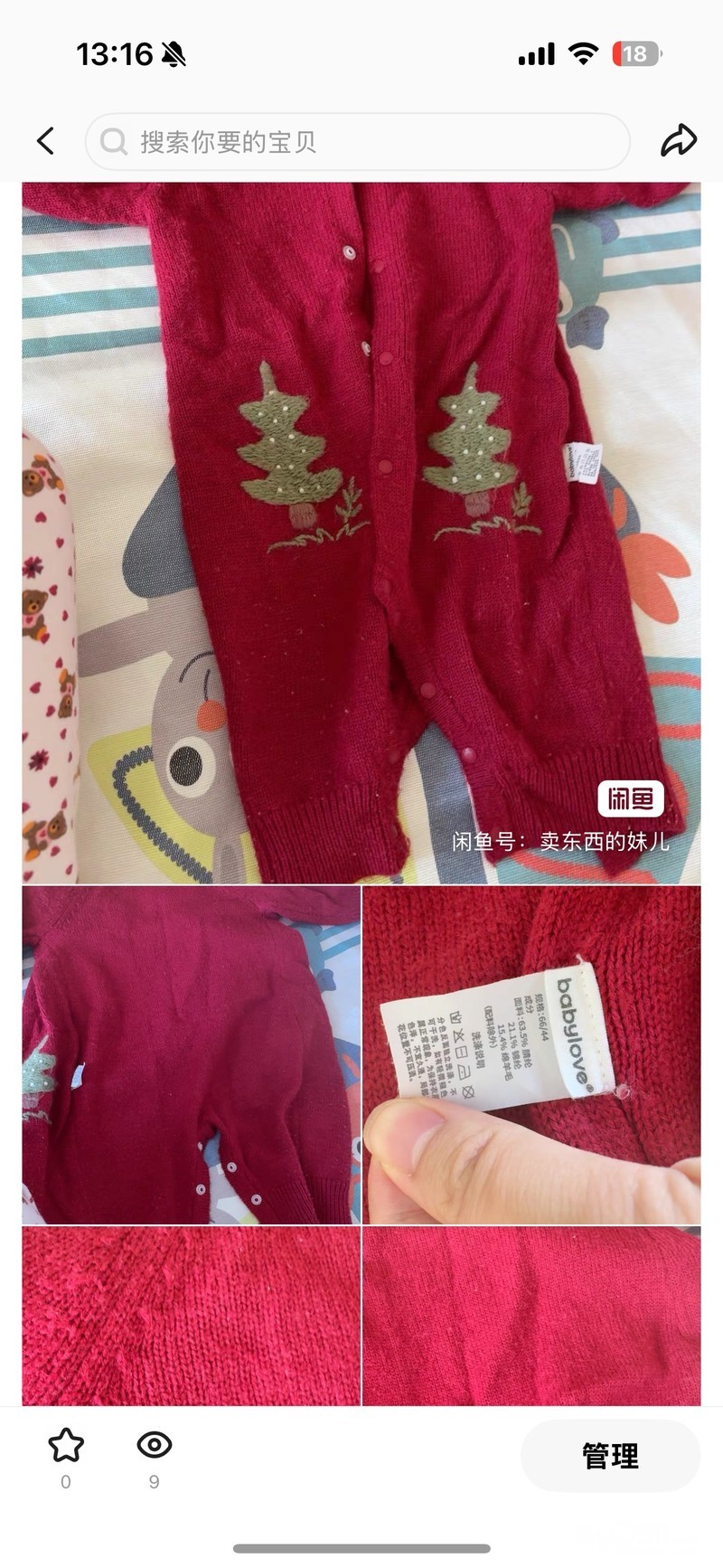This screenshot has height=1568, width=723.
Task: Tap the star favorites icon
Action: point(66,1446)
